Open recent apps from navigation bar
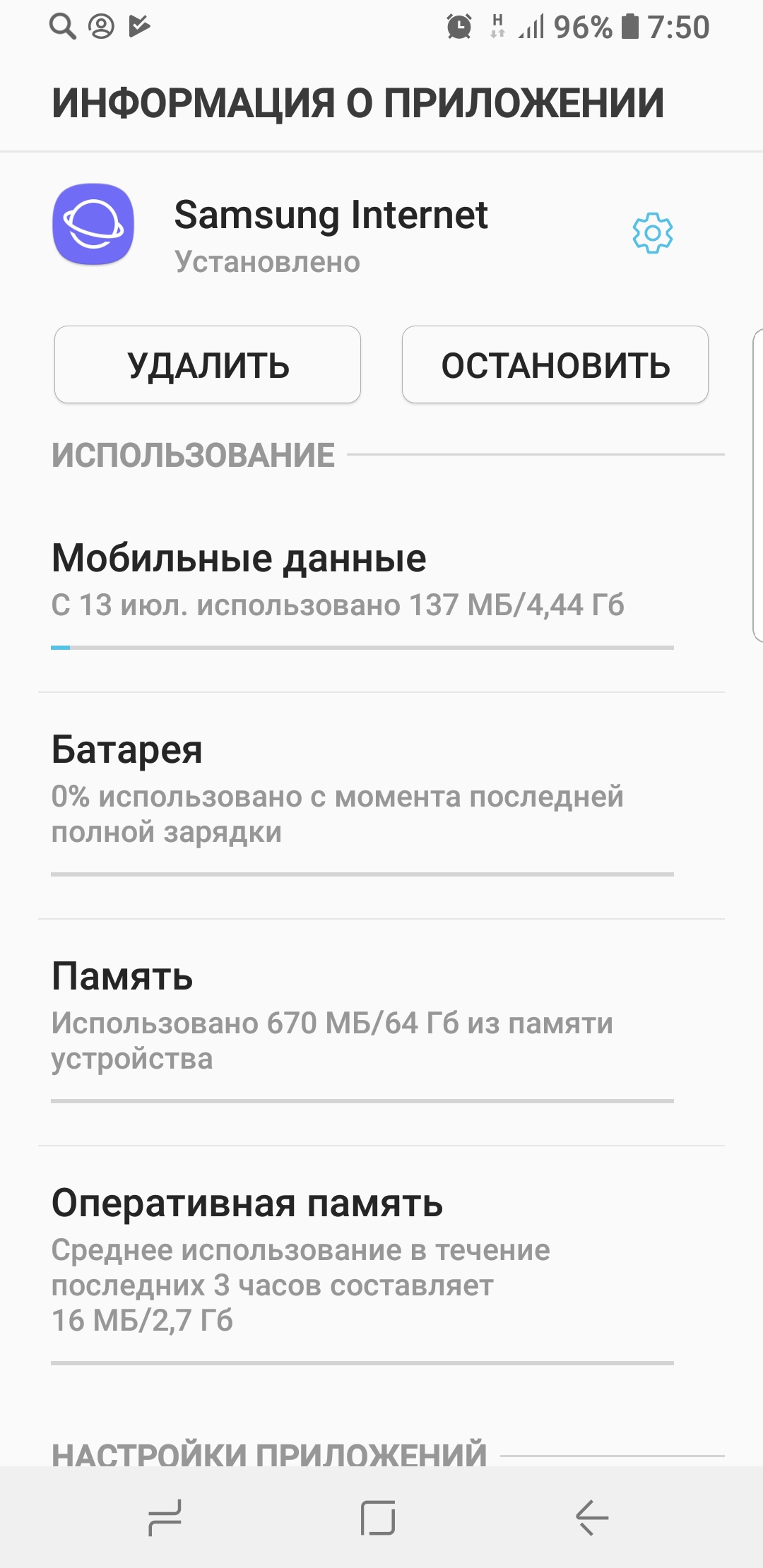The image size is (763, 1568). click(x=165, y=1517)
